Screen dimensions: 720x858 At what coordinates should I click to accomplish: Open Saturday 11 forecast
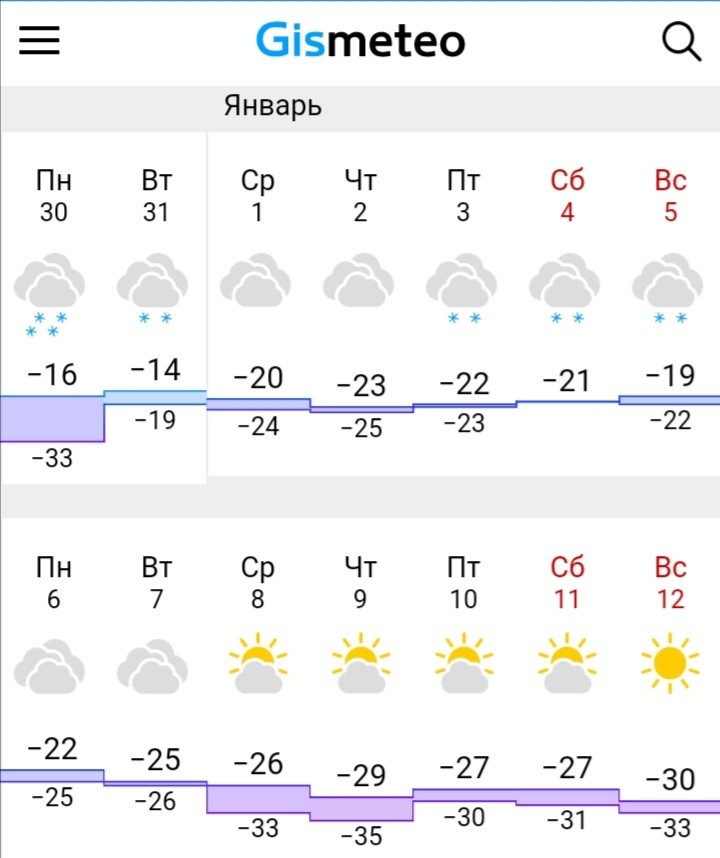pyautogui.click(x=567, y=688)
